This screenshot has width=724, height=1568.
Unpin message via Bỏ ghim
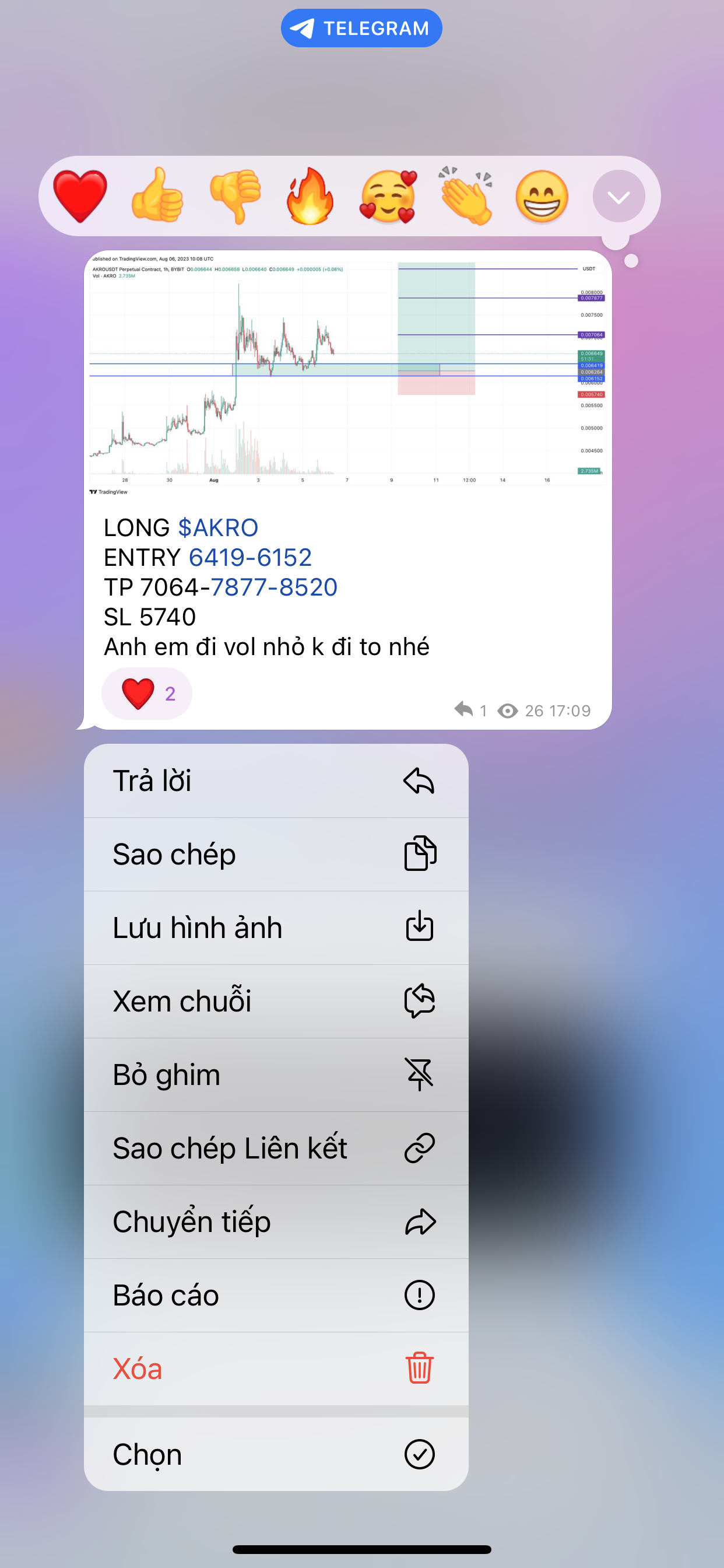coord(276,1075)
